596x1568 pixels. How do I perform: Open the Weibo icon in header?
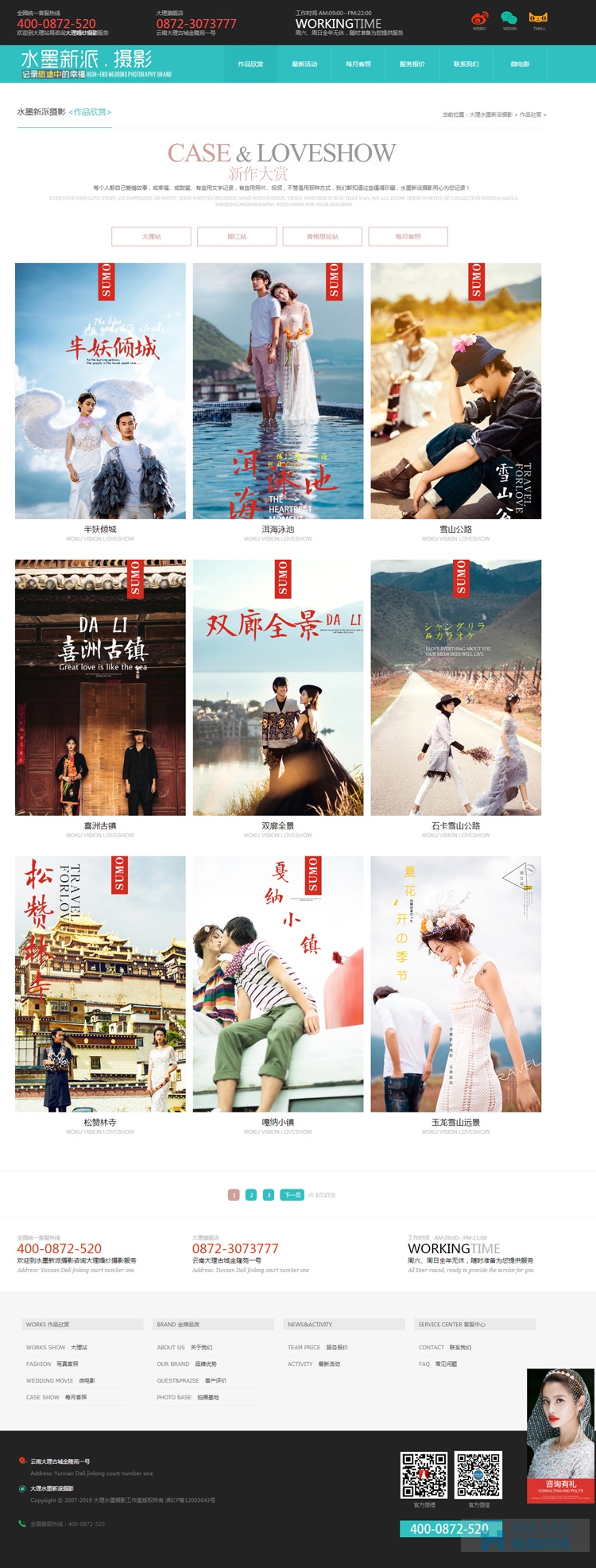(479, 19)
